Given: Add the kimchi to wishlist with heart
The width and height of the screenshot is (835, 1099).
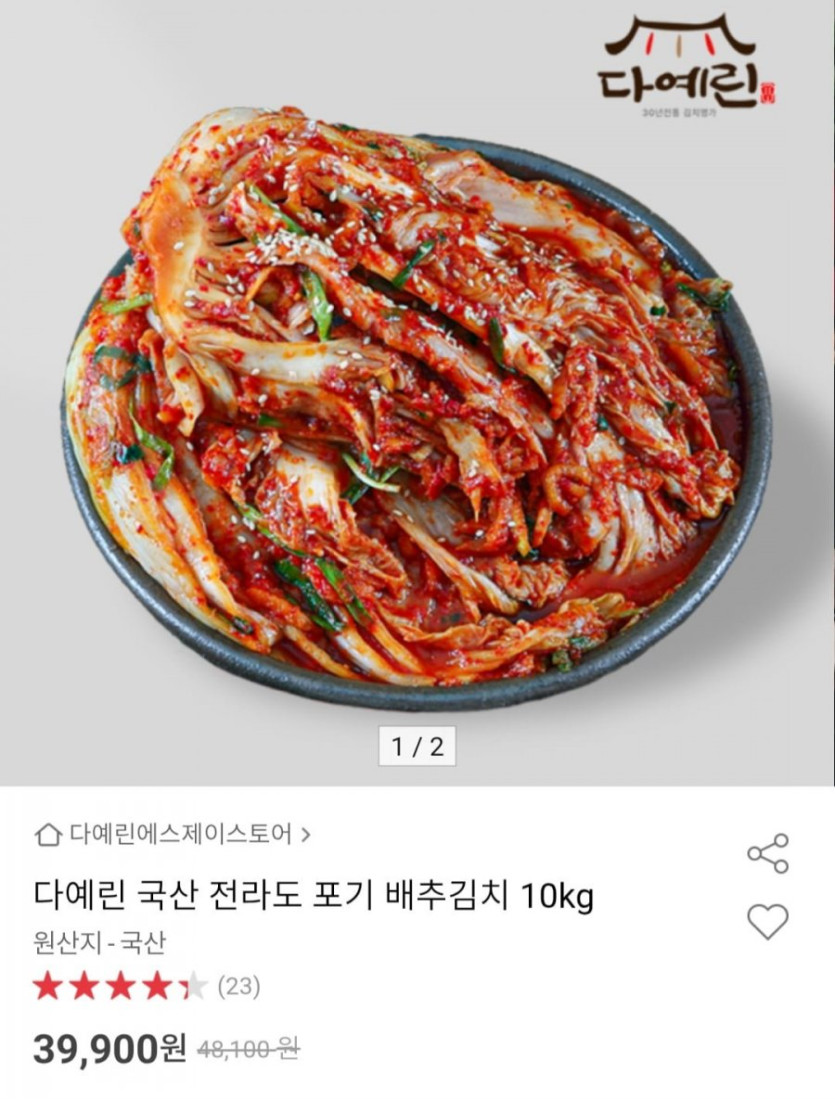Looking at the screenshot, I should point(767,921).
